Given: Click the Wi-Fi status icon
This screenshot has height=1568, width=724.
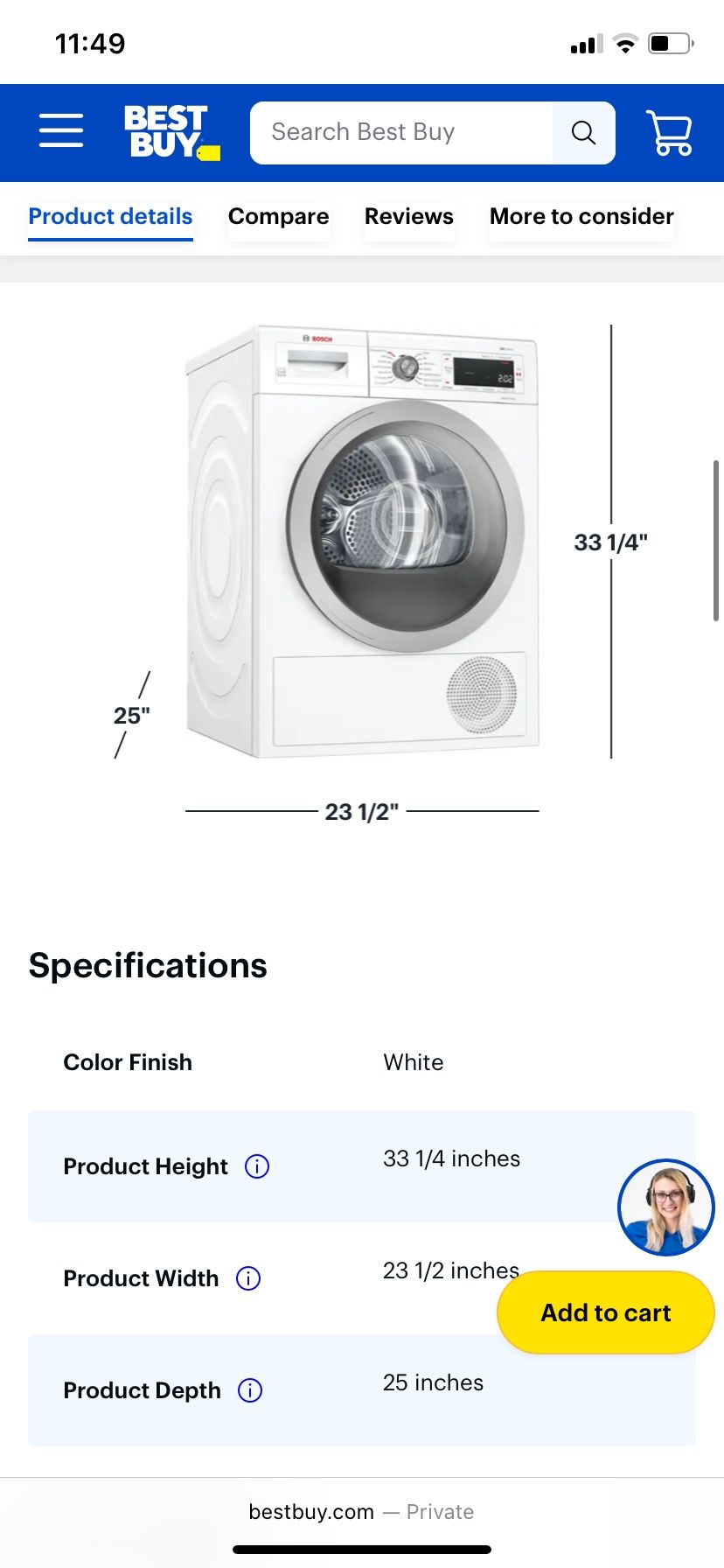Looking at the screenshot, I should (x=626, y=42).
